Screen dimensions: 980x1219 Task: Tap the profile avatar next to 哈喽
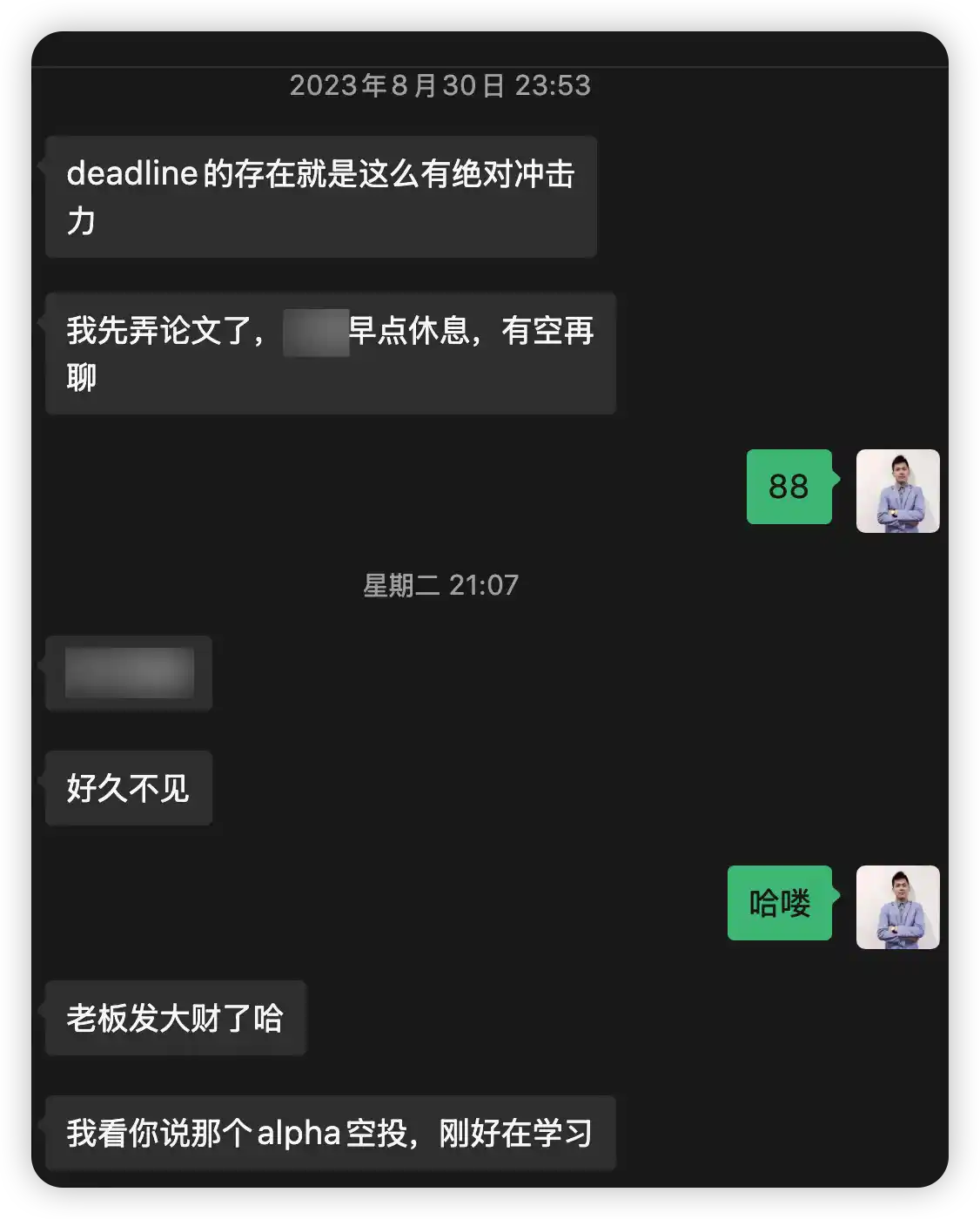[x=897, y=907]
